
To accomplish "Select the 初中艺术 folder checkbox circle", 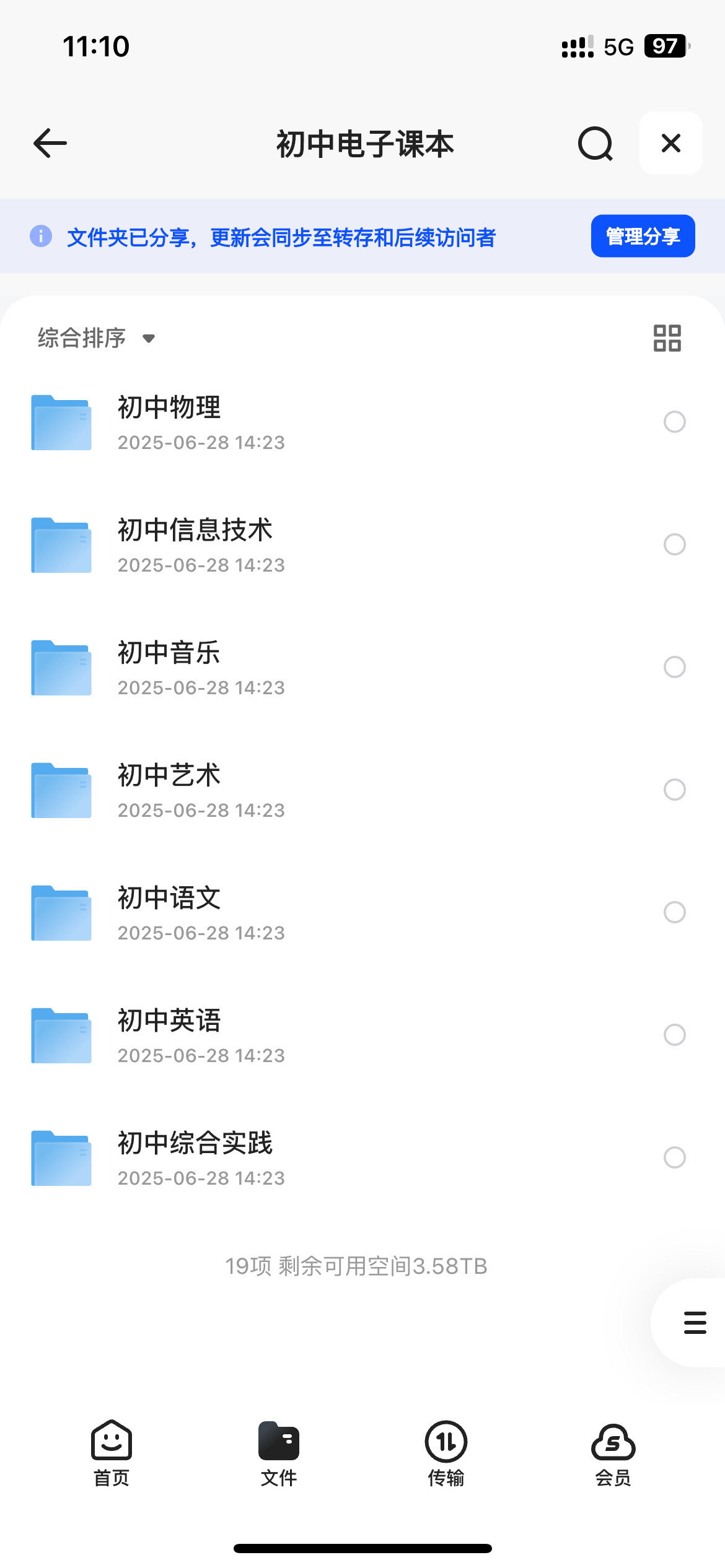I will point(674,790).
